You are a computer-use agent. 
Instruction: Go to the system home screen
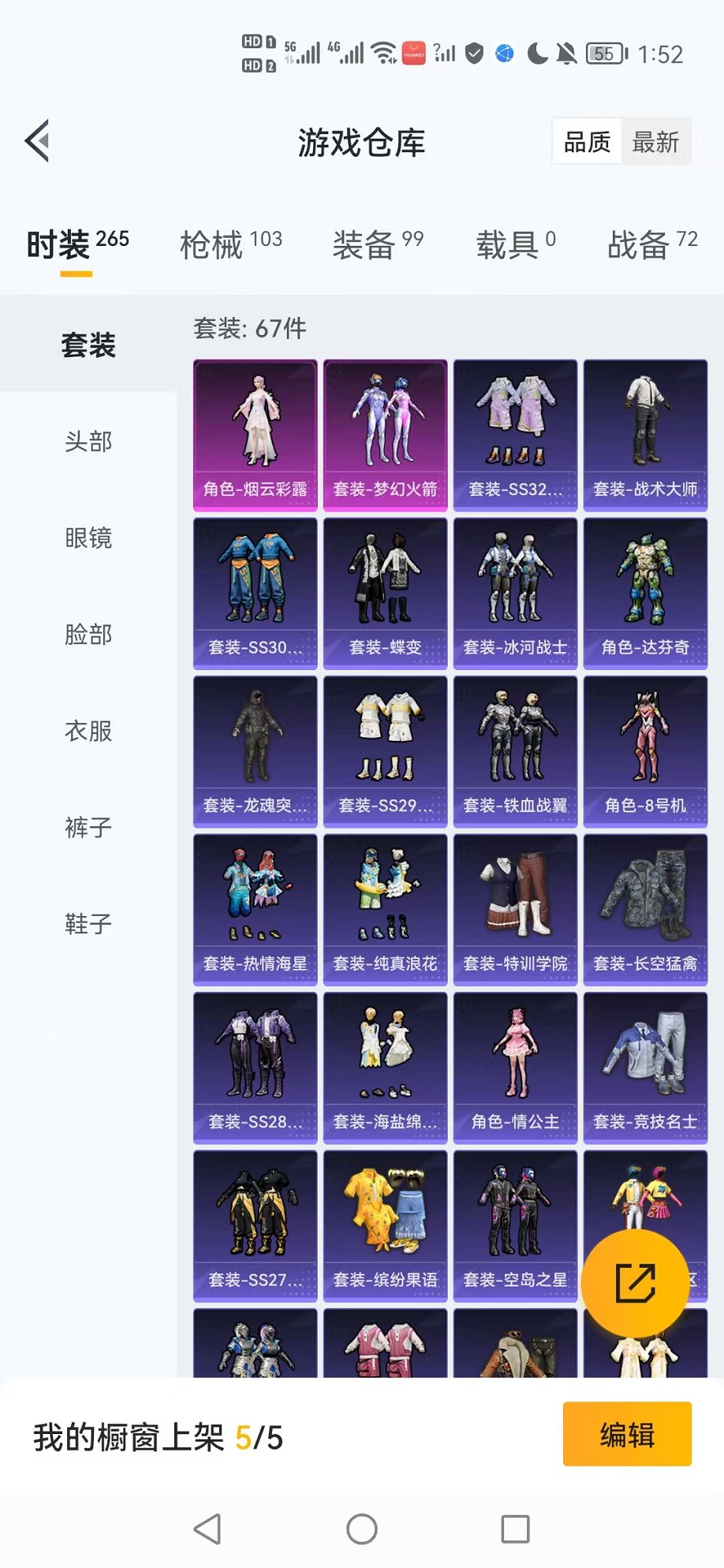point(362,1529)
